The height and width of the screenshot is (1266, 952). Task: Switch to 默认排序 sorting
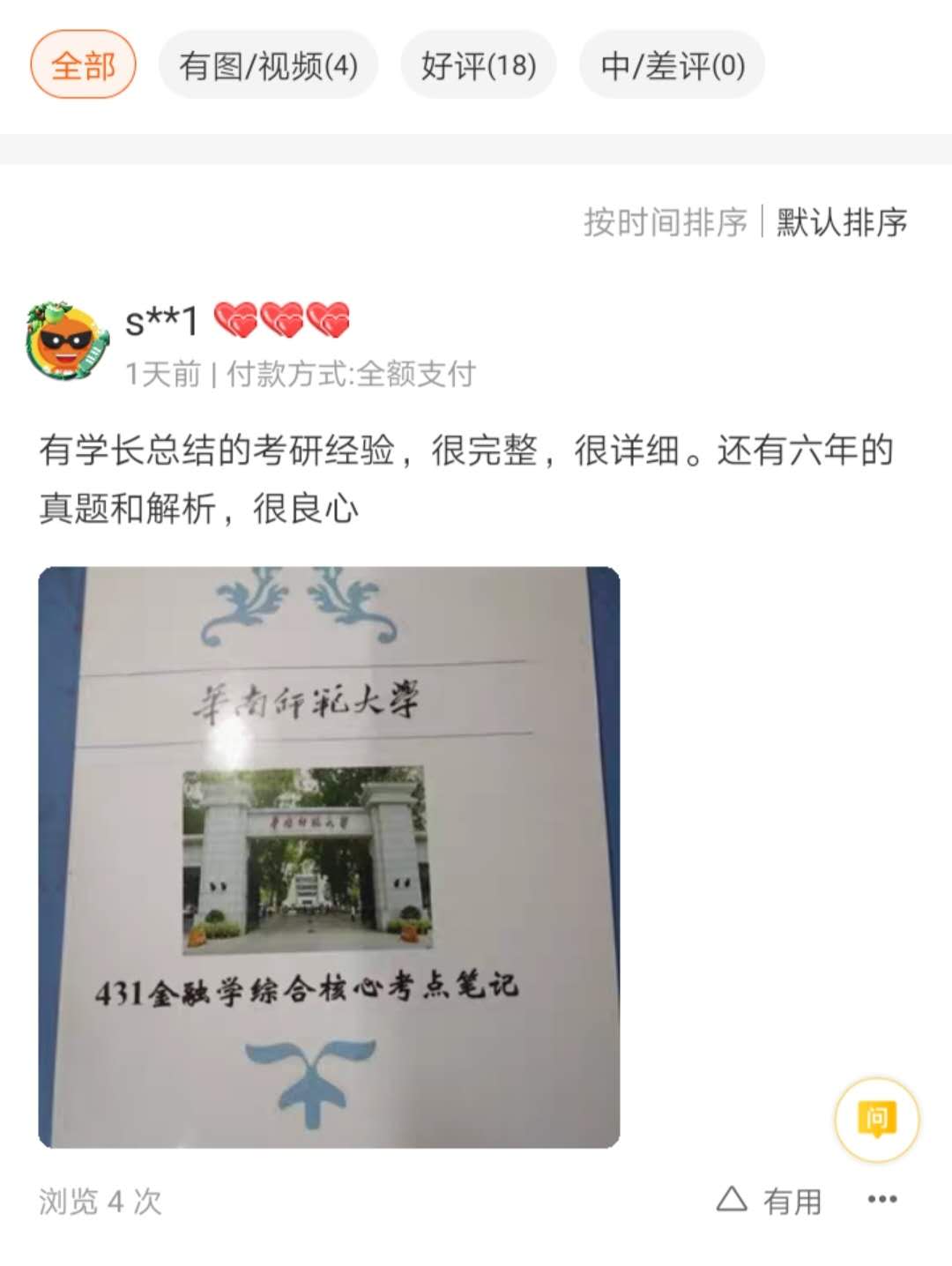pos(842,222)
